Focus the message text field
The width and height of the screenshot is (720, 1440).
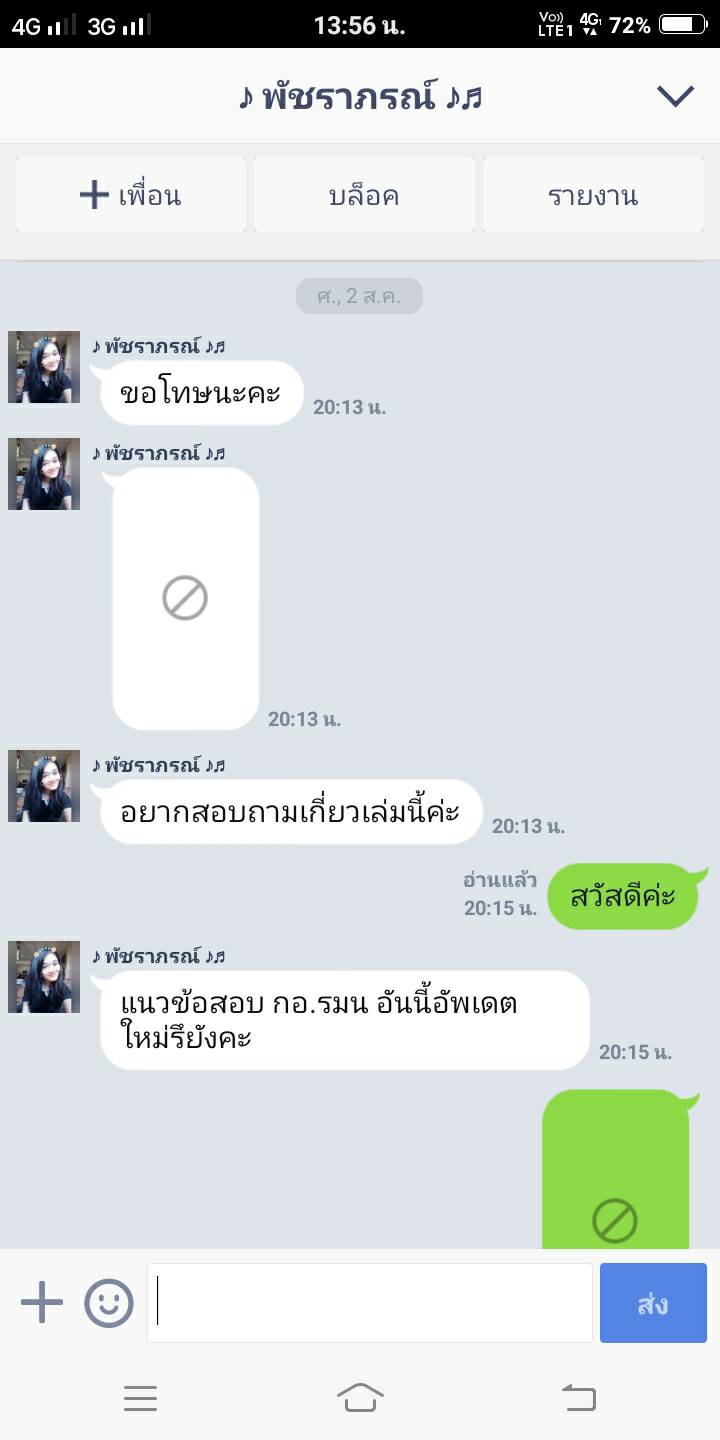tap(370, 1303)
